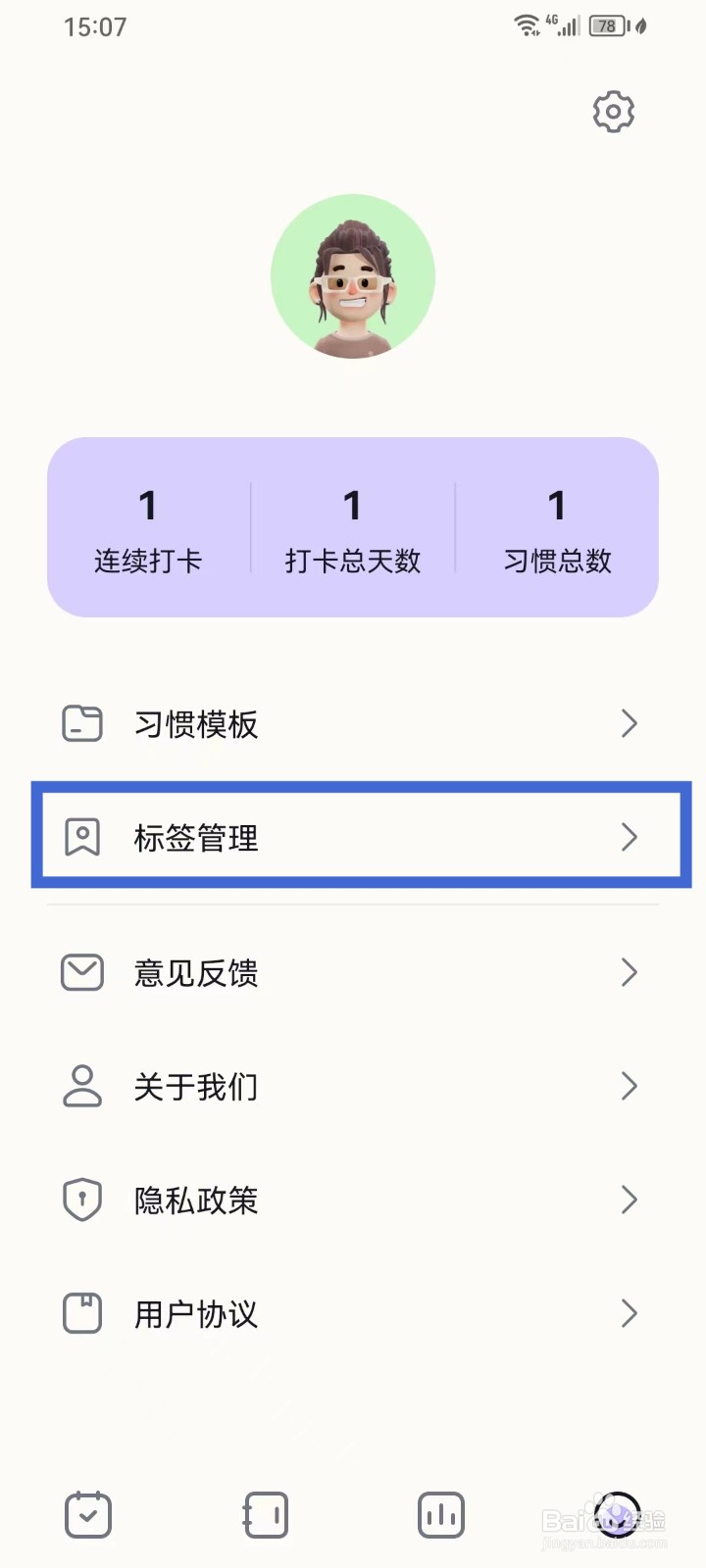Open the 用户协议 agreement page
The height and width of the screenshot is (1568, 706).
353,1313
